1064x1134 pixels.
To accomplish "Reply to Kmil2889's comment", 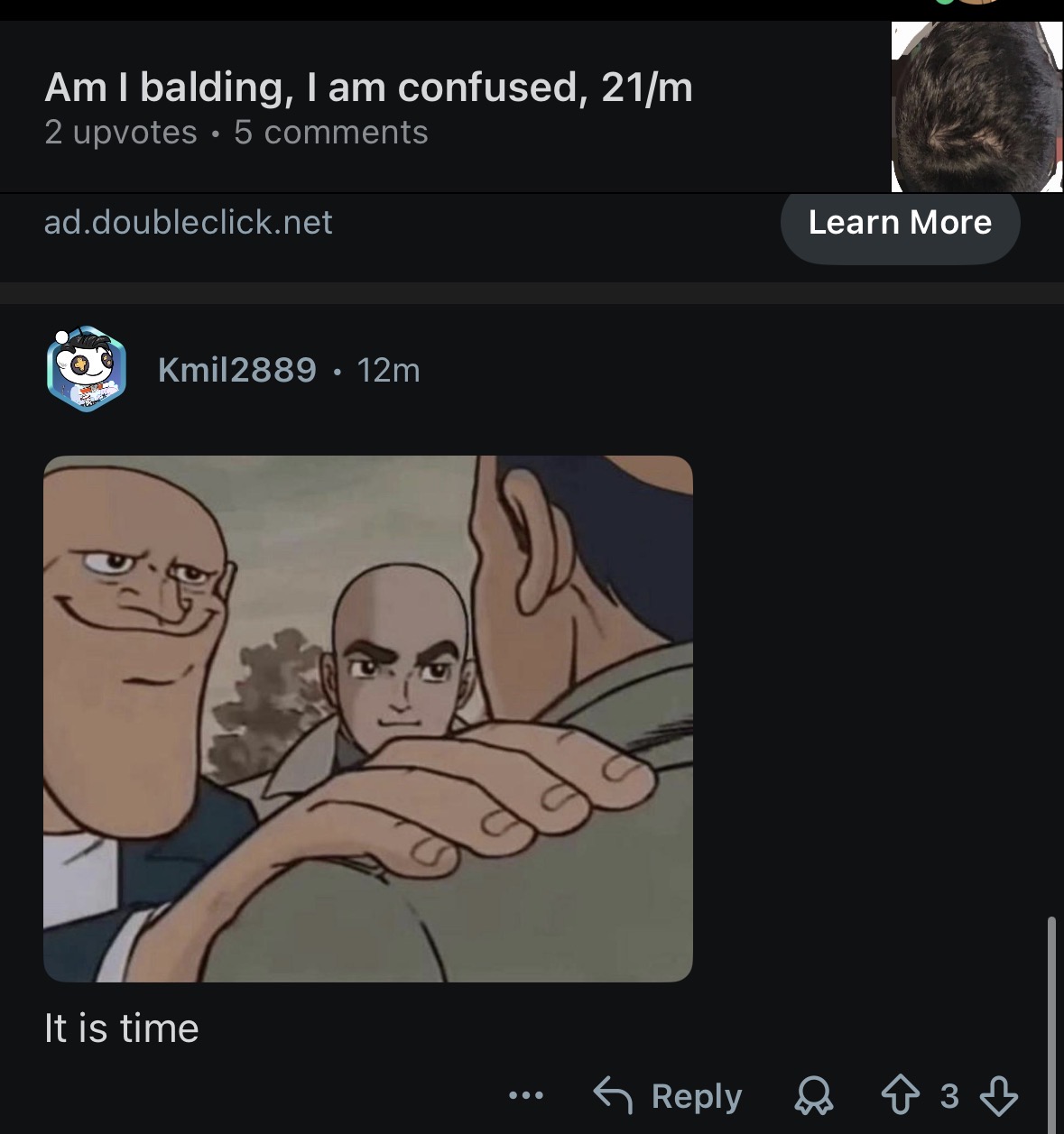I will [669, 1096].
